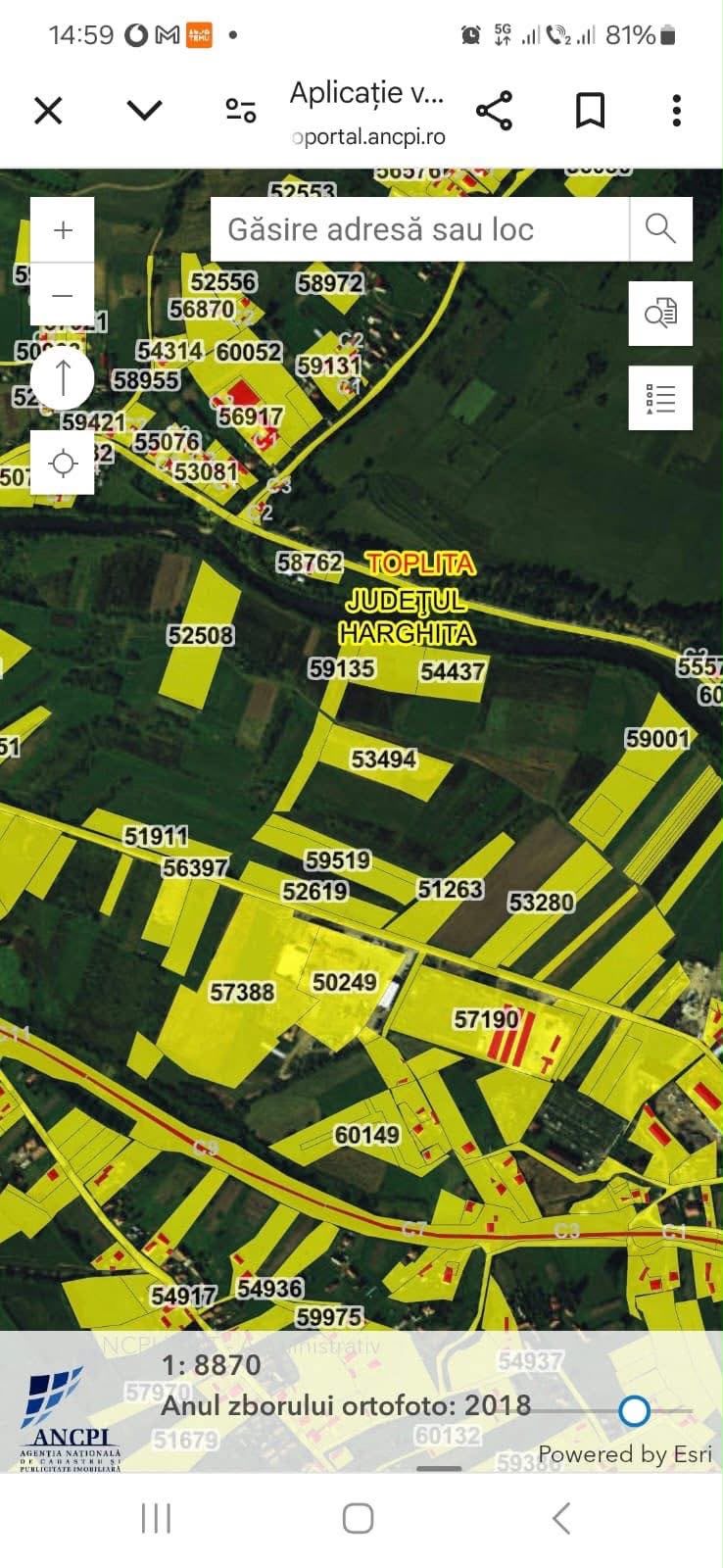723x1568 pixels.
Task: Bookmark this page
Action: (x=590, y=111)
